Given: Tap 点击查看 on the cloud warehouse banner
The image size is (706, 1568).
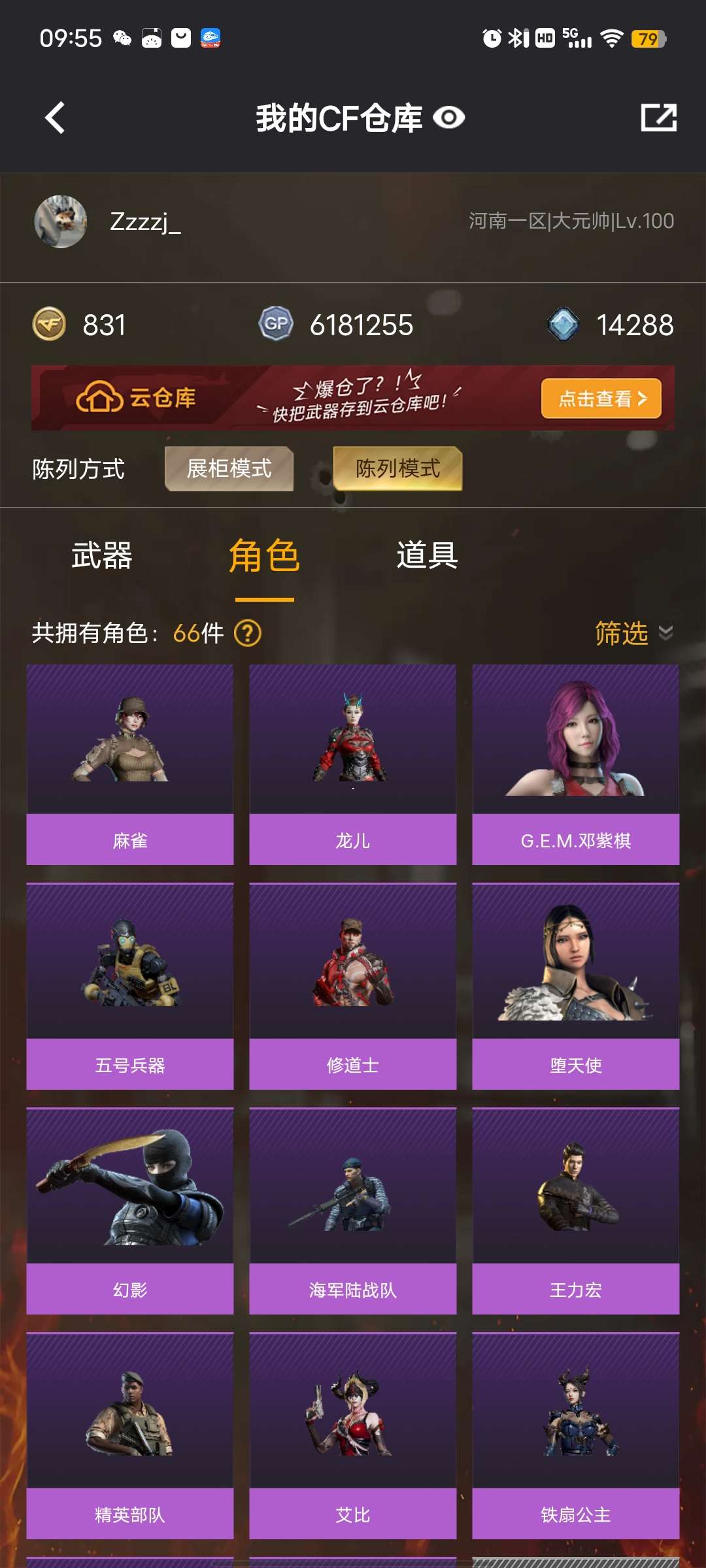Looking at the screenshot, I should point(601,398).
